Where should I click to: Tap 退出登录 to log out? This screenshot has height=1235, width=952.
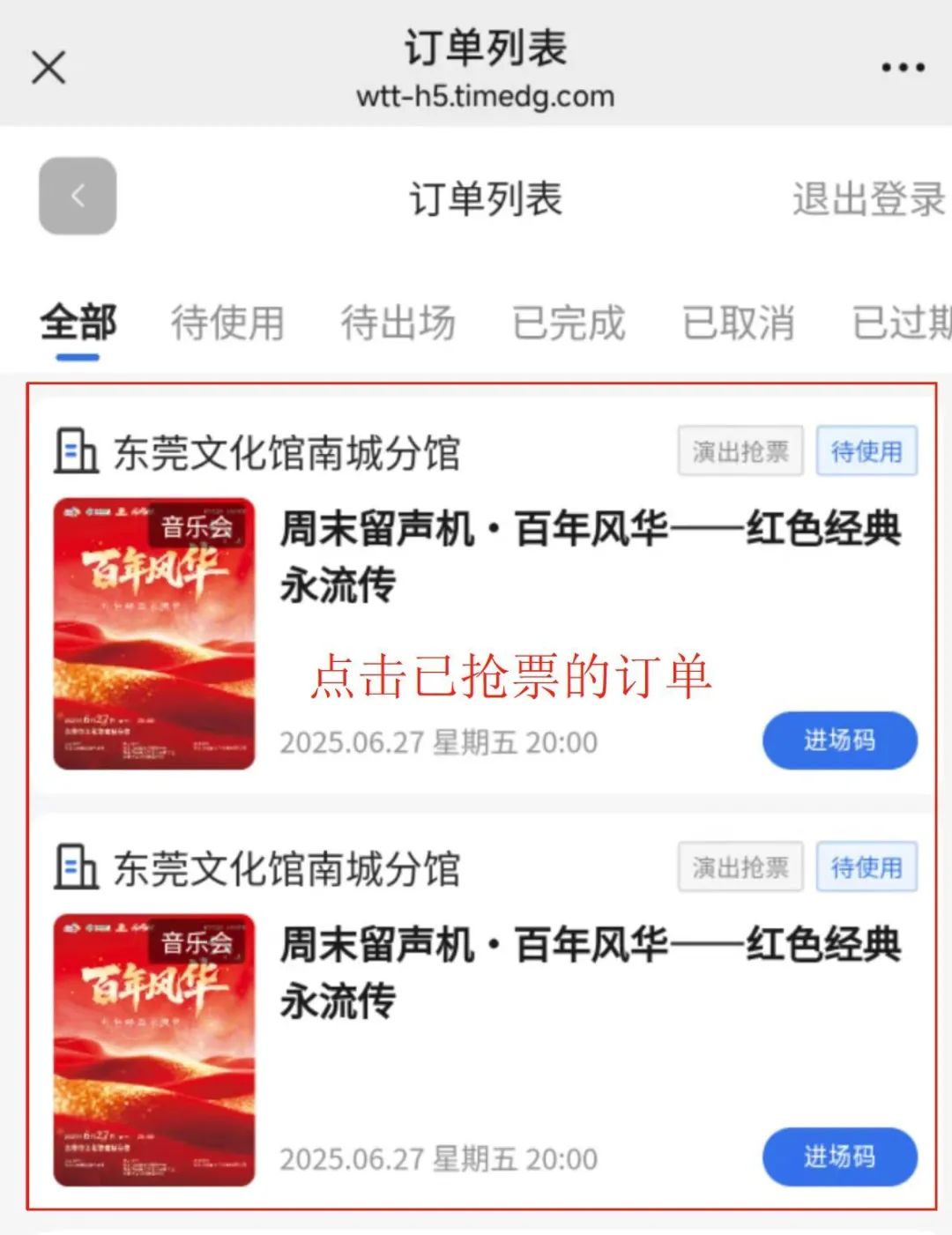[868, 199]
